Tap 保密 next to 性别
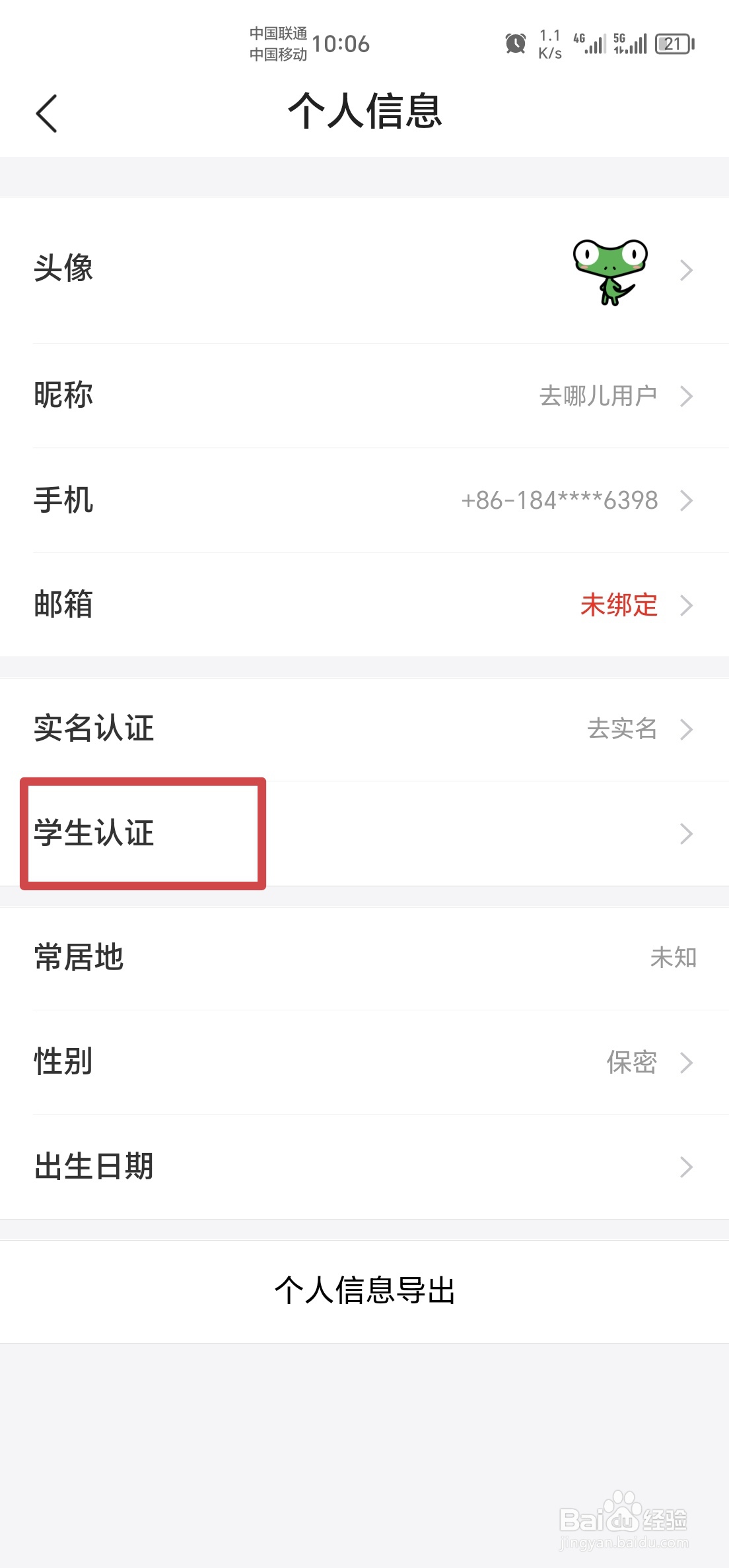The height and width of the screenshot is (1568, 729). click(631, 1062)
